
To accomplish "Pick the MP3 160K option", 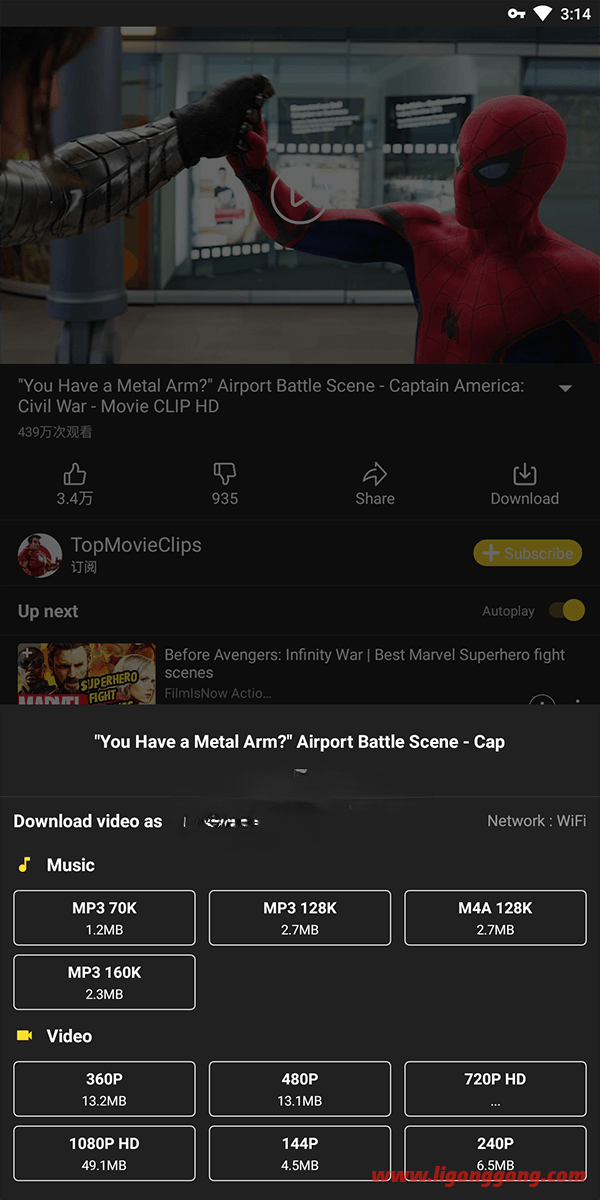I will coord(104,982).
